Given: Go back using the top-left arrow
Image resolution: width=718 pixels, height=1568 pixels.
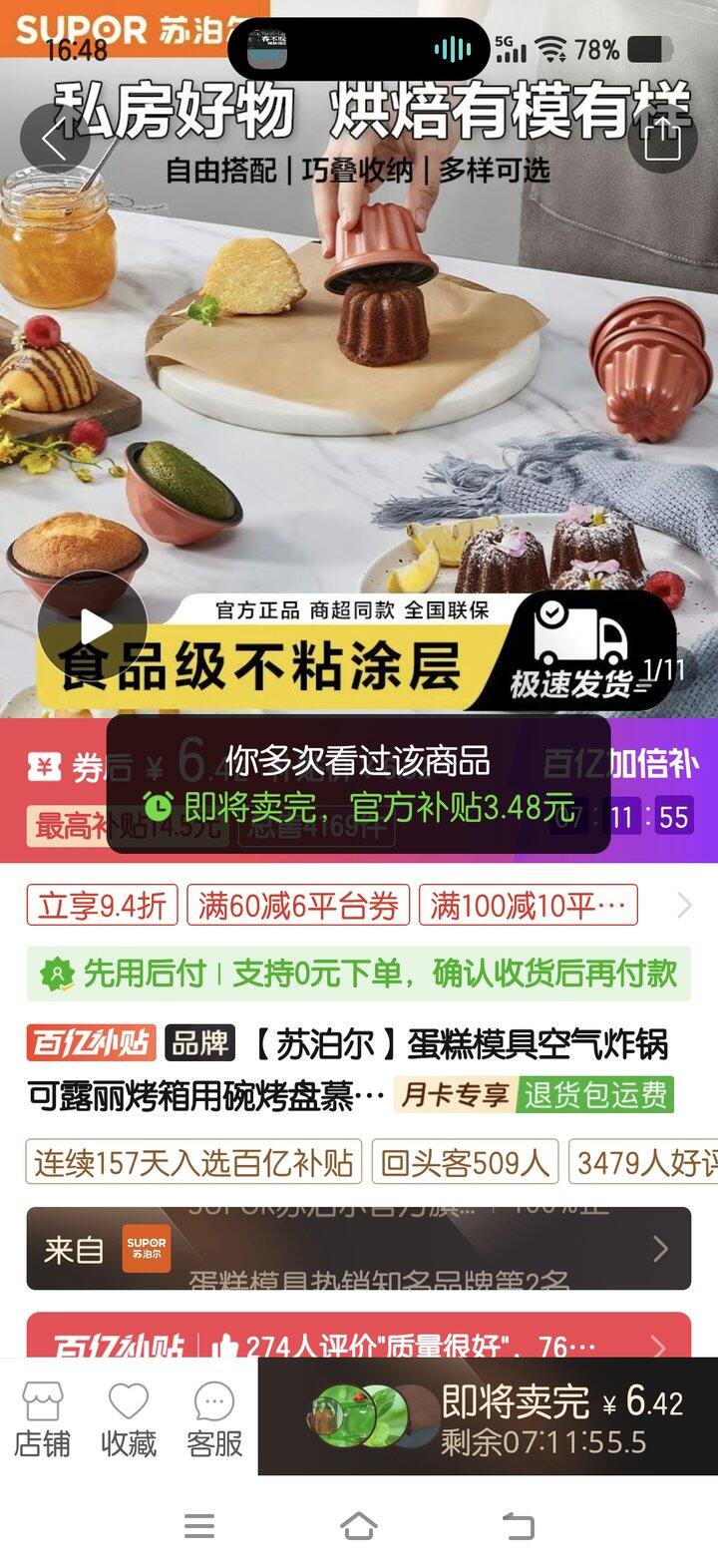Looking at the screenshot, I should coord(54,141).
